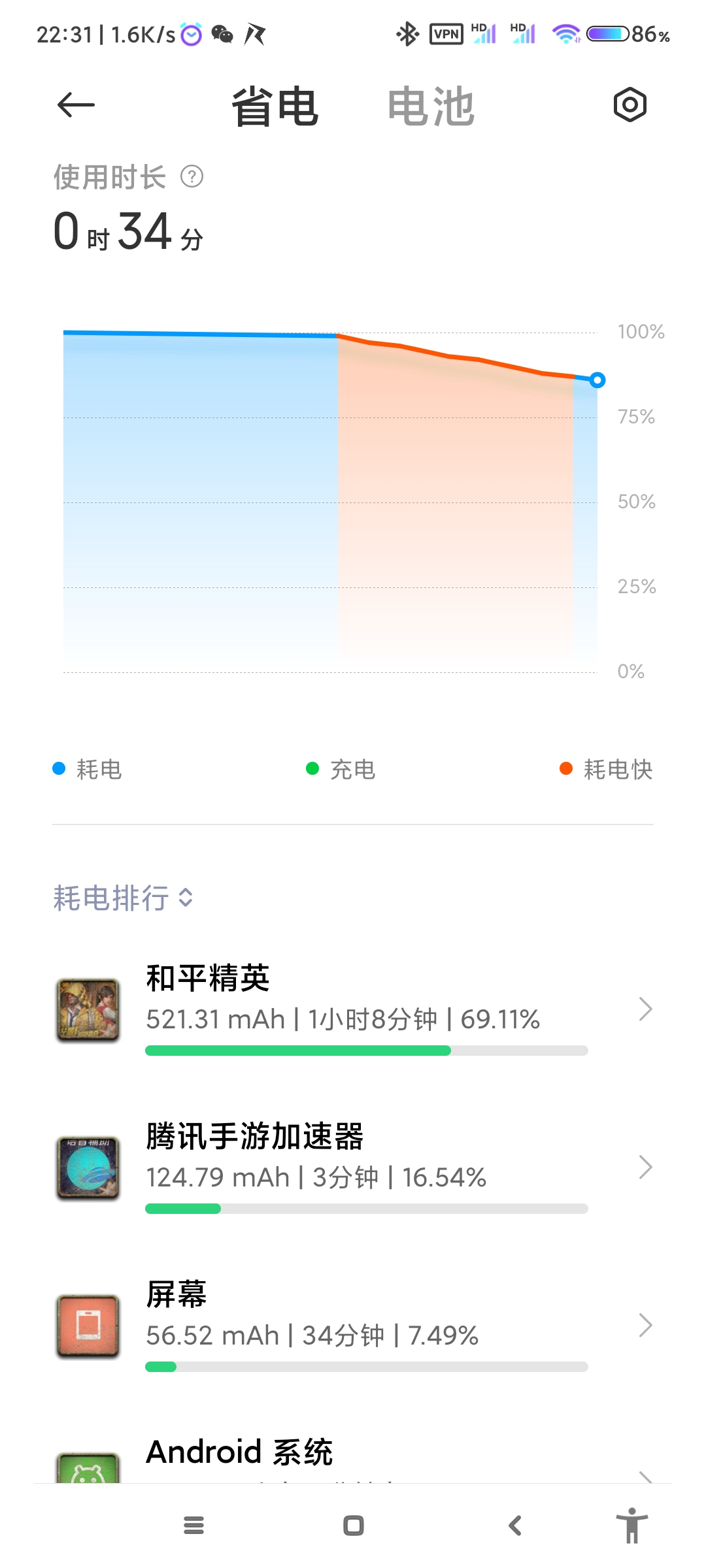Select the 省电 tab
This screenshot has height=1568, width=706.
[x=275, y=106]
